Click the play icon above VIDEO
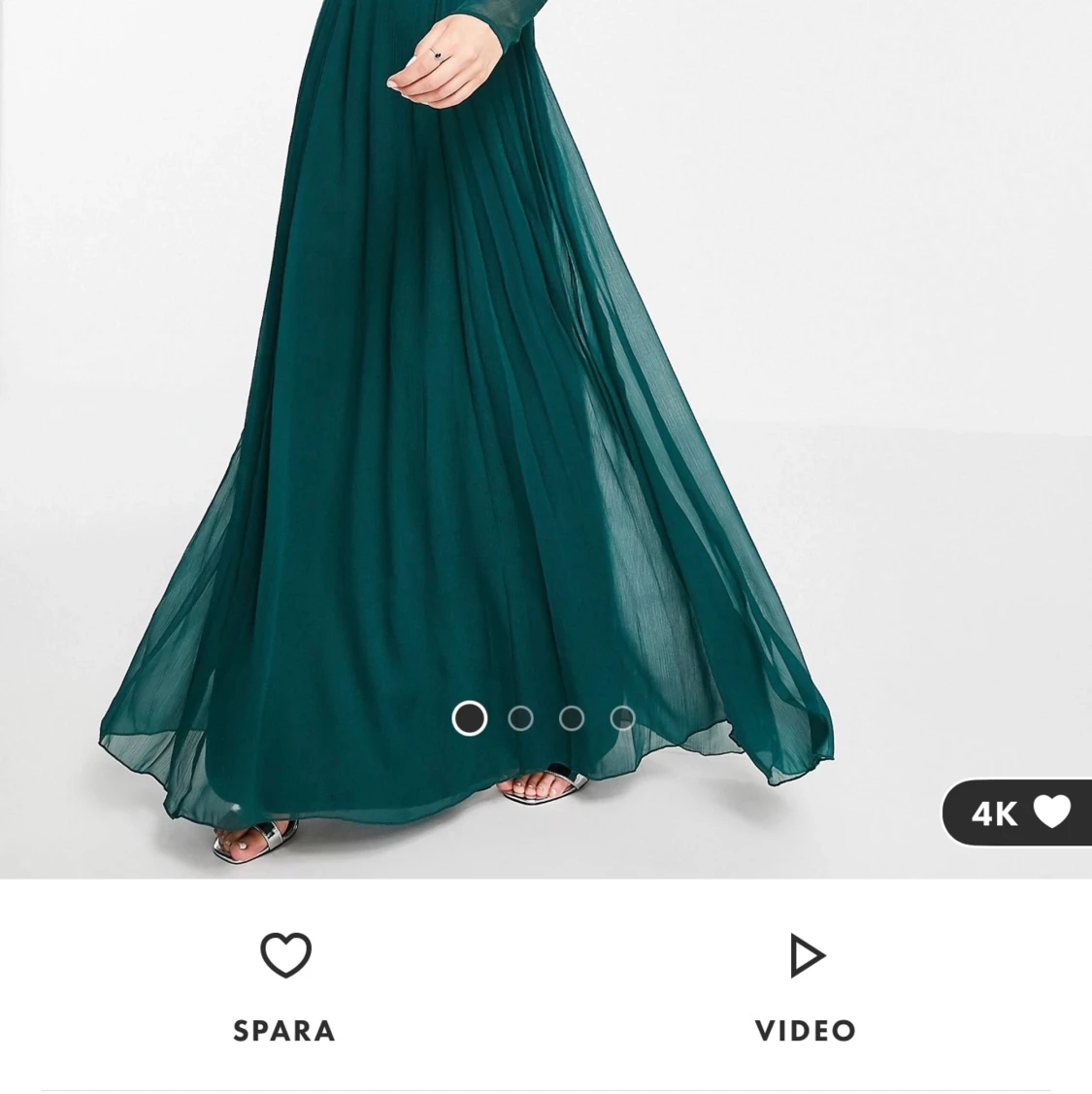 tap(806, 955)
